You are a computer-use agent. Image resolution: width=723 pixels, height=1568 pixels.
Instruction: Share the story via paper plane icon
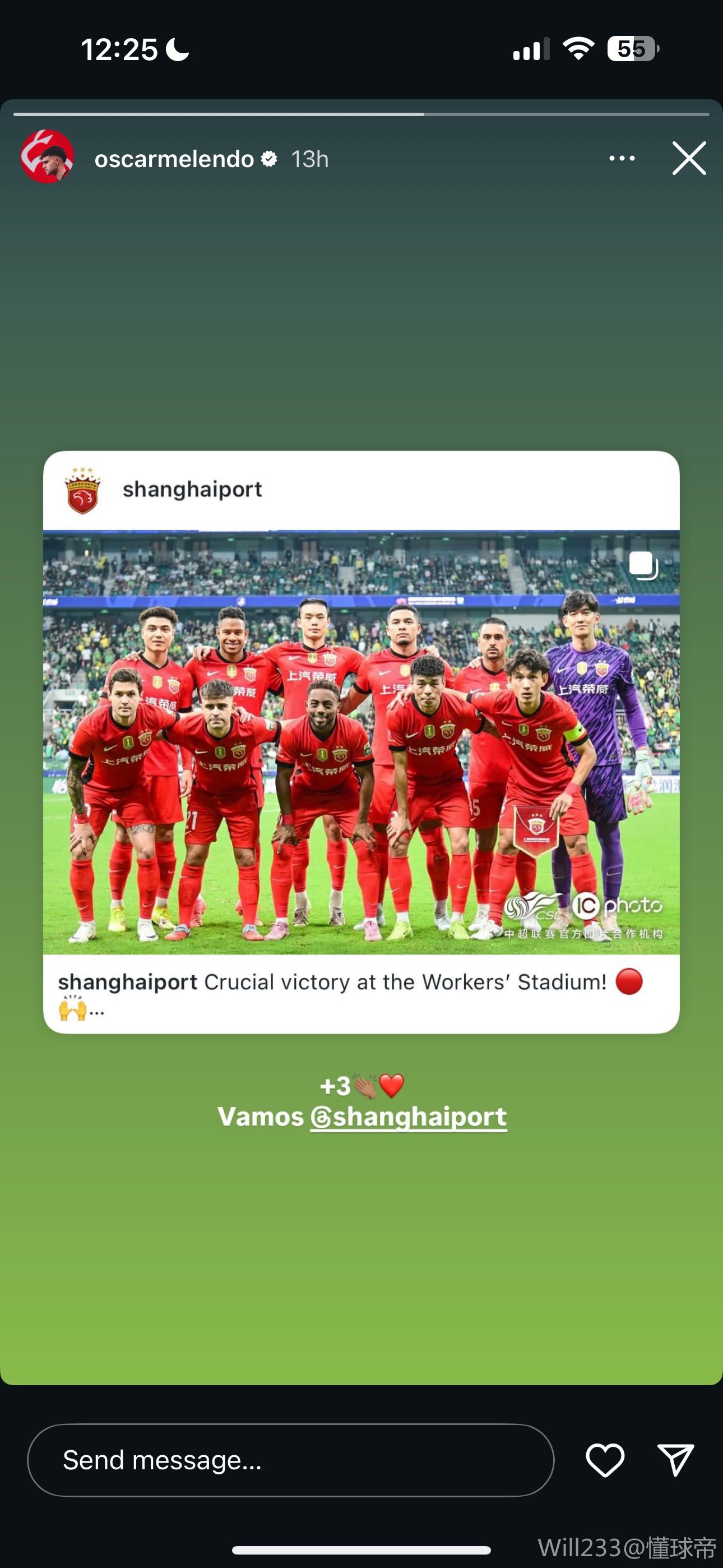pos(675,1460)
